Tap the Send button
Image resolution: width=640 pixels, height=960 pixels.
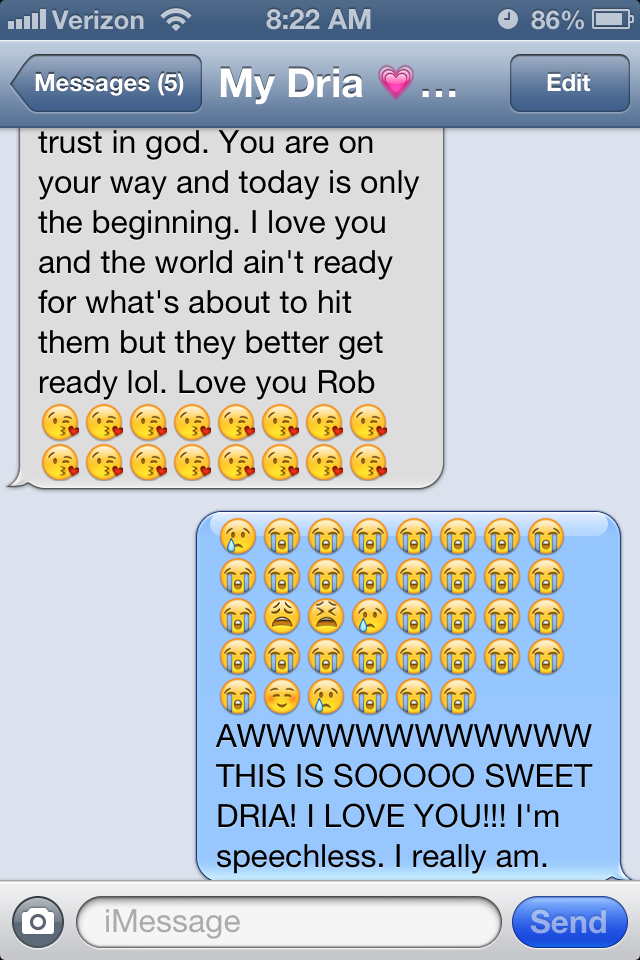[568, 921]
